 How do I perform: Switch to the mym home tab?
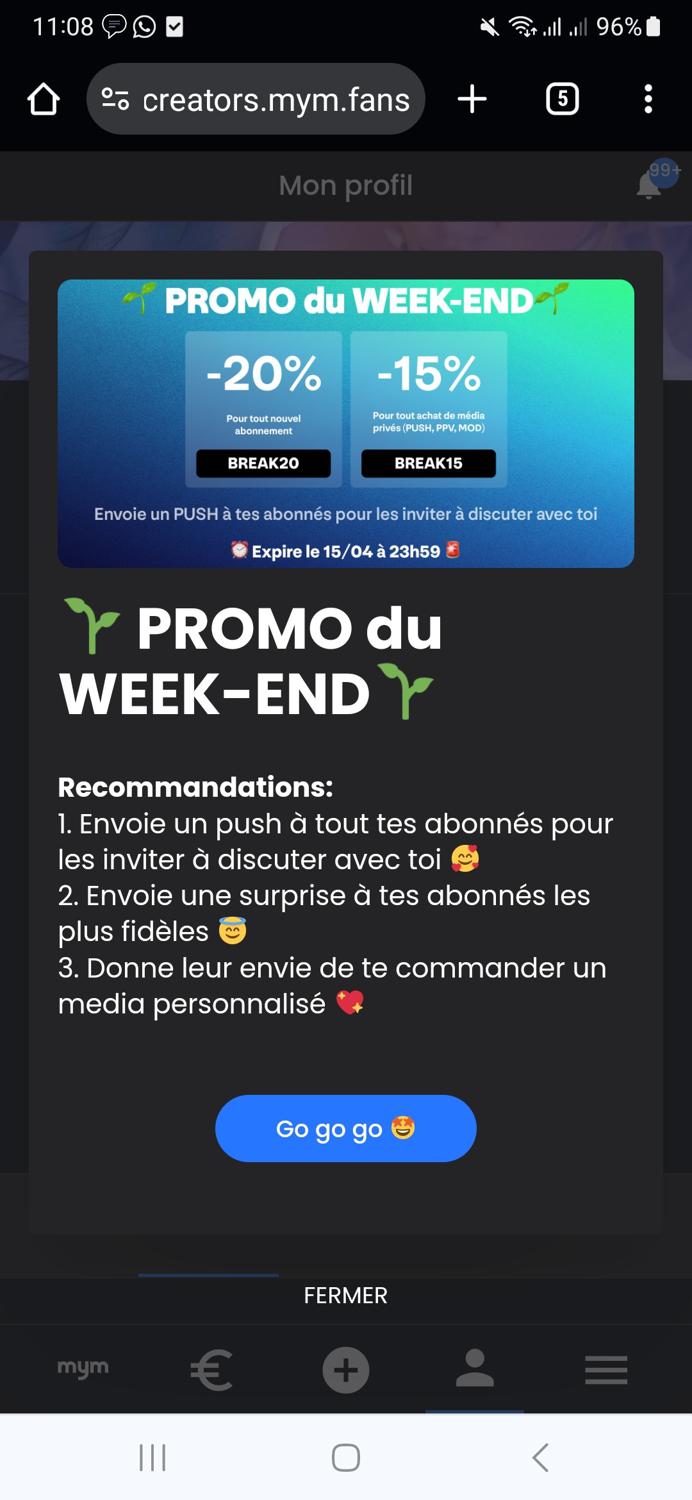coord(83,1368)
